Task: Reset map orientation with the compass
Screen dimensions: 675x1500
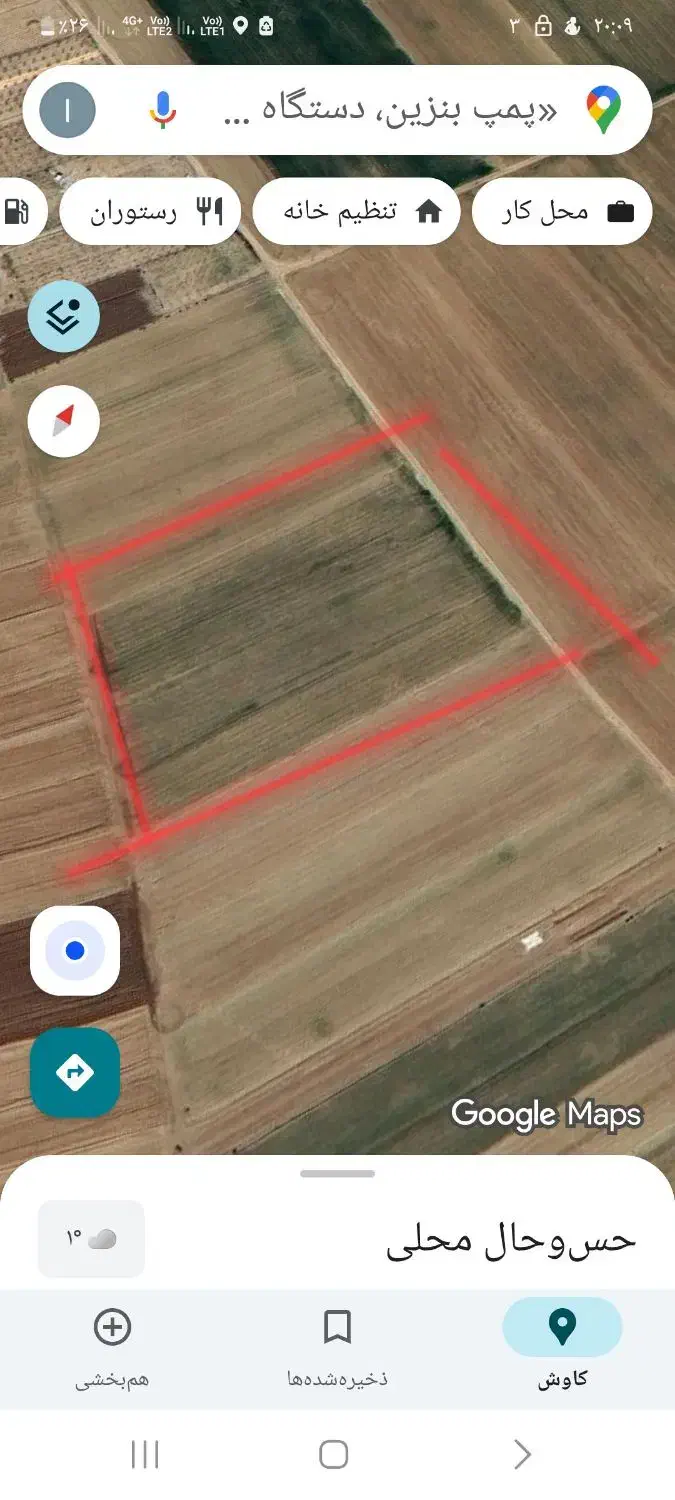Action: pyautogui.click(x=64, y=421)
